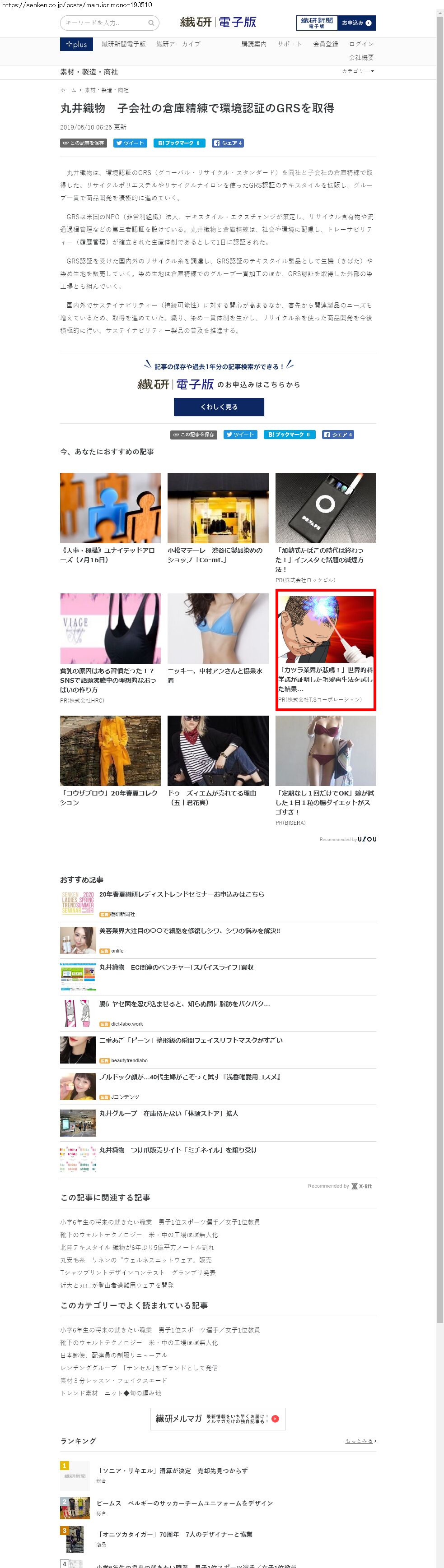Screen dimensions: 444x1568
Task: Open the ログイン link
Action: tap(361, 44)
